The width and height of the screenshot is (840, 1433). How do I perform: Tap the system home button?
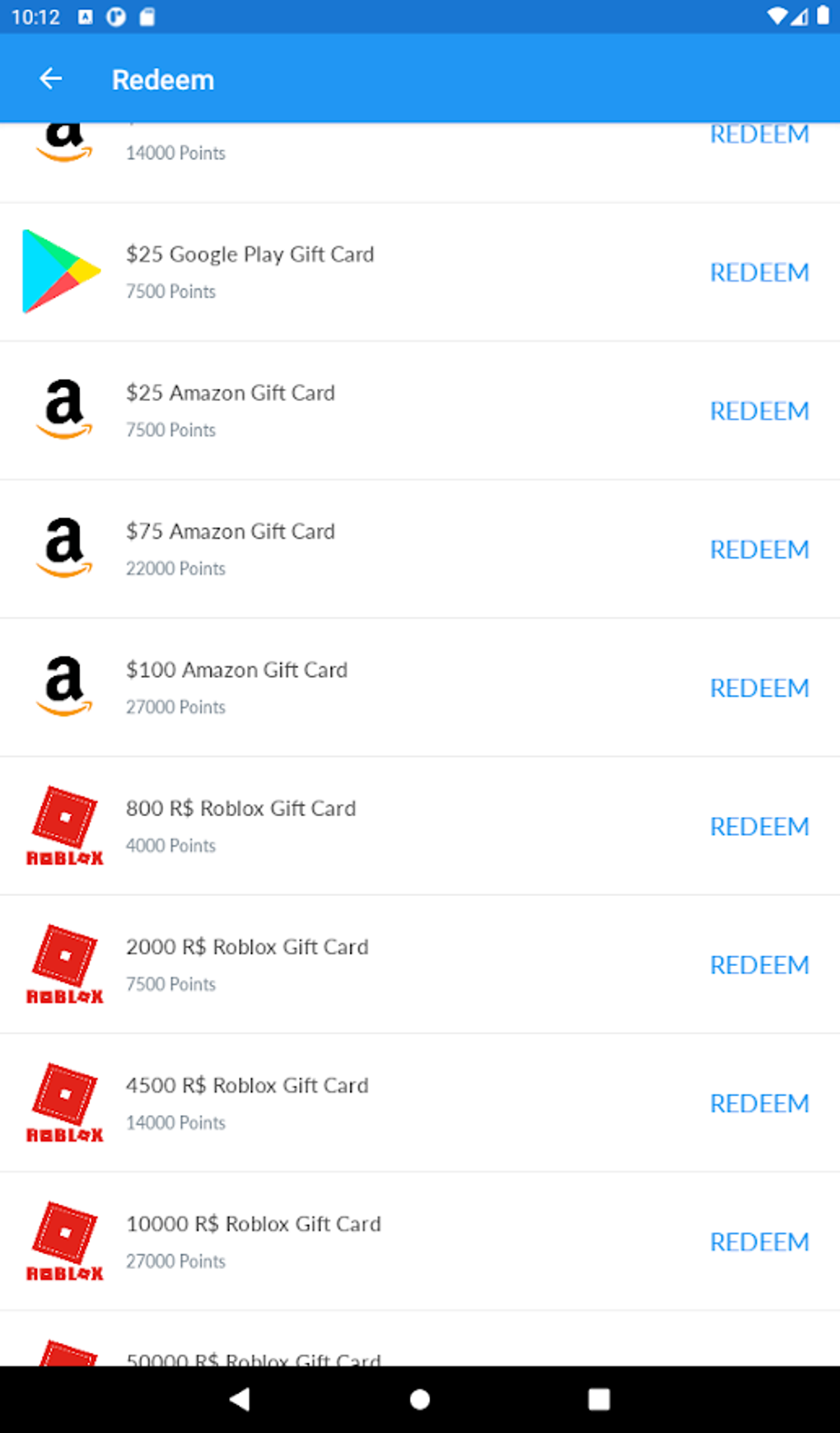tap(420, 1399)
